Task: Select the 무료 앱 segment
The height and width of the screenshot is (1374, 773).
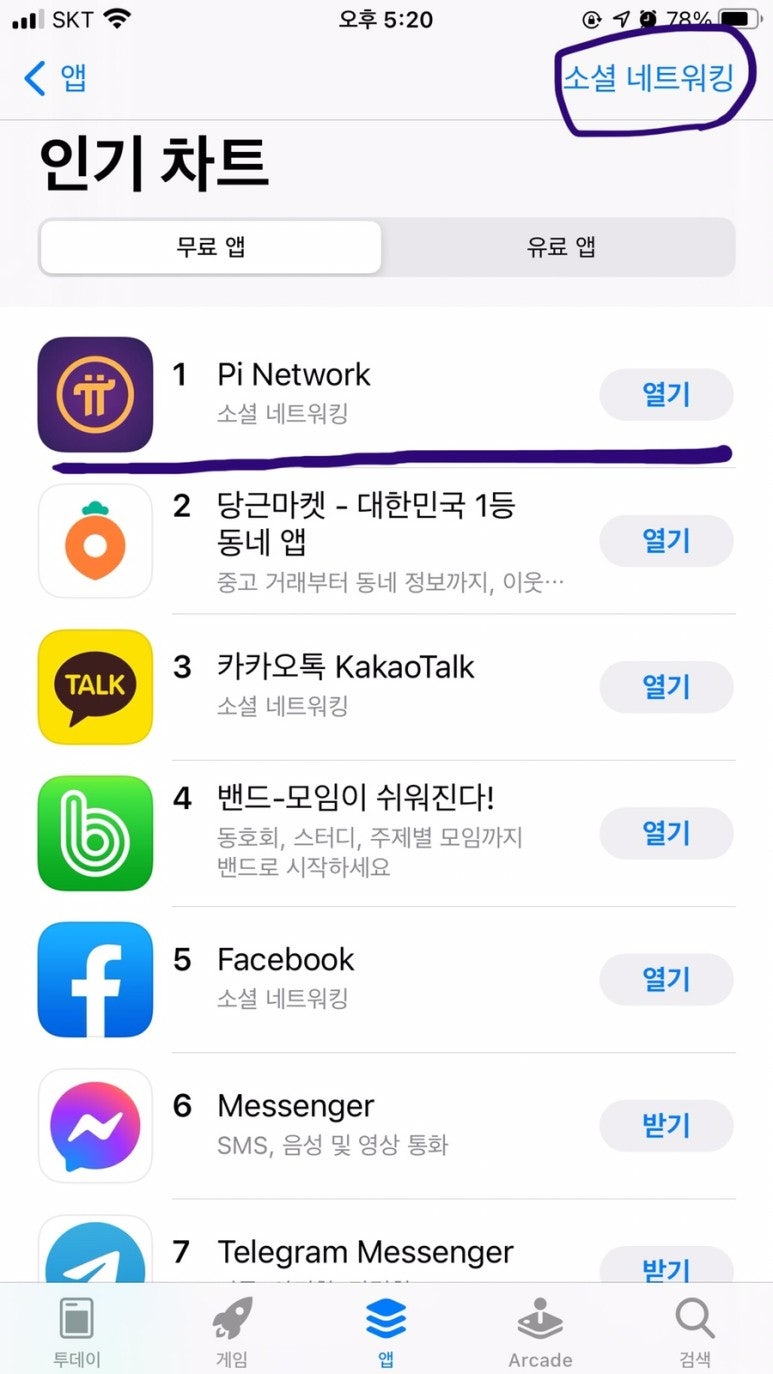Action: 210,247
